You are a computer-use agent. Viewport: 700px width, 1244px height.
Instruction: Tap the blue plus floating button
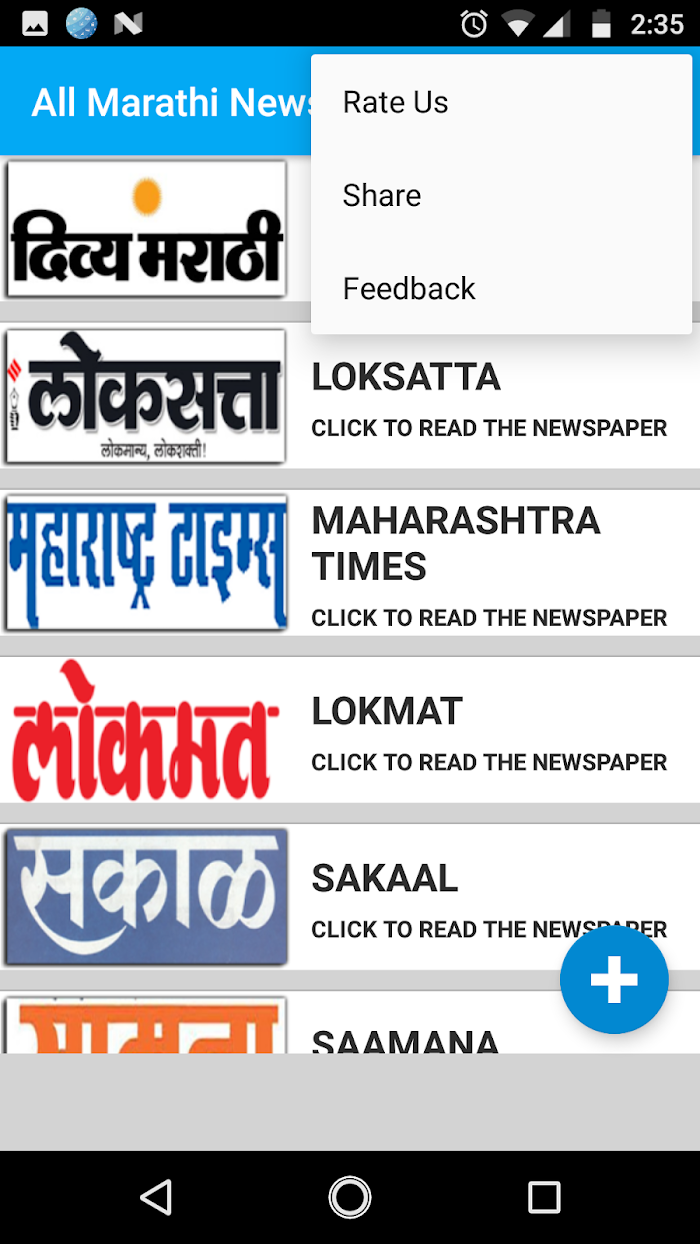(x=614, y=980)
